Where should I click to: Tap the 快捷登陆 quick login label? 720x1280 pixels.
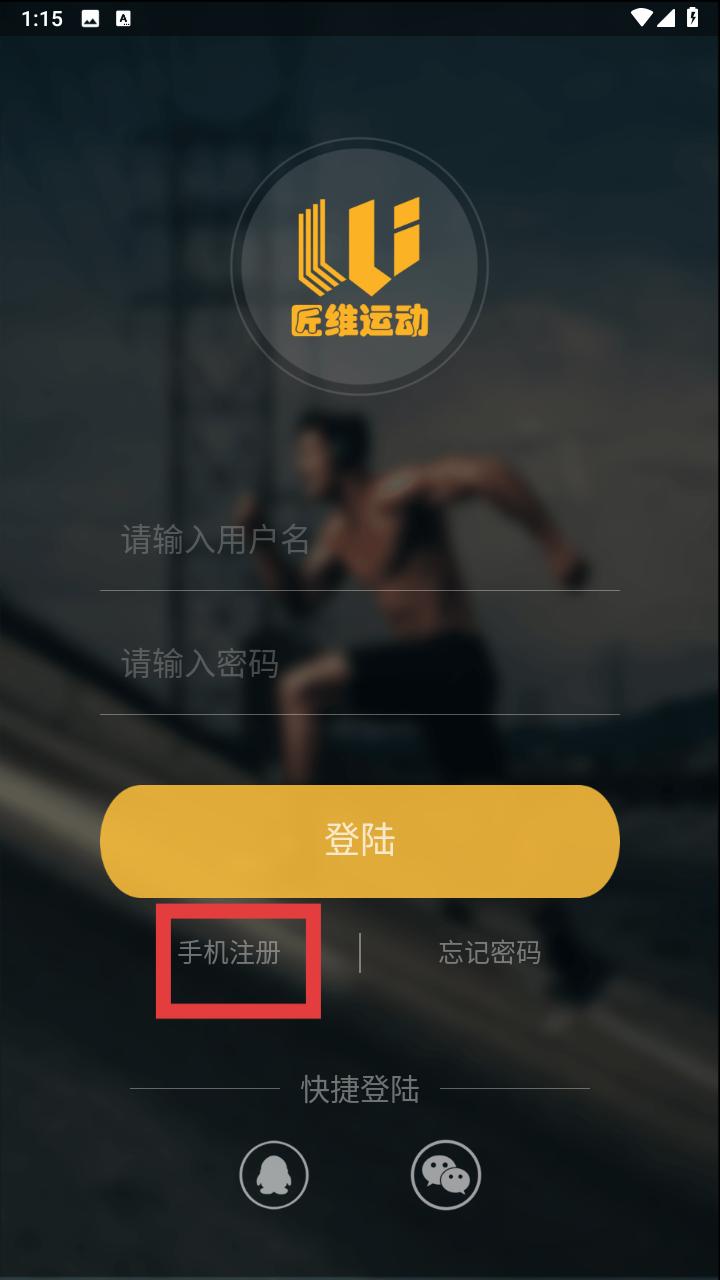(x=360, y=1090)
